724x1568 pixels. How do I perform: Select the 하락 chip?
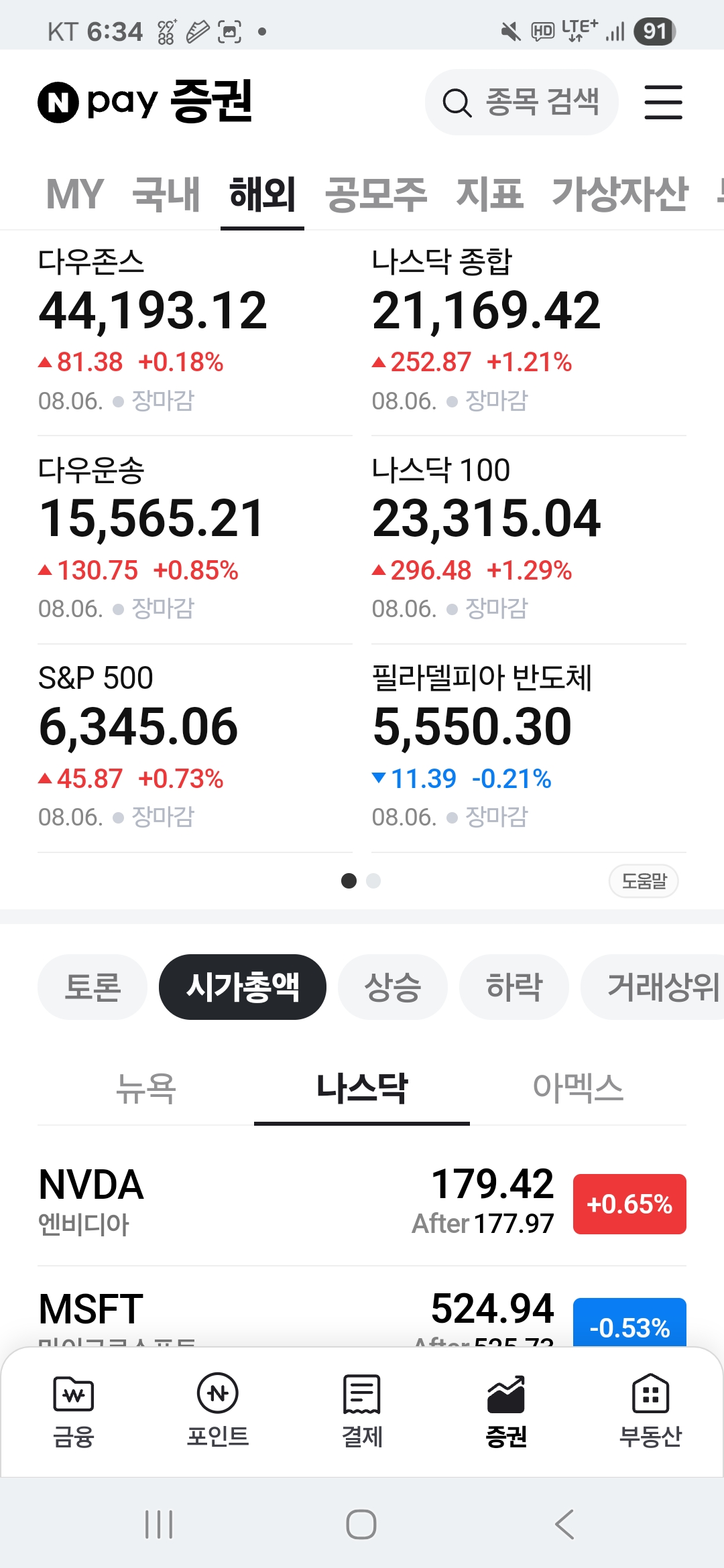pyautogui.click(x=514, y=987)
